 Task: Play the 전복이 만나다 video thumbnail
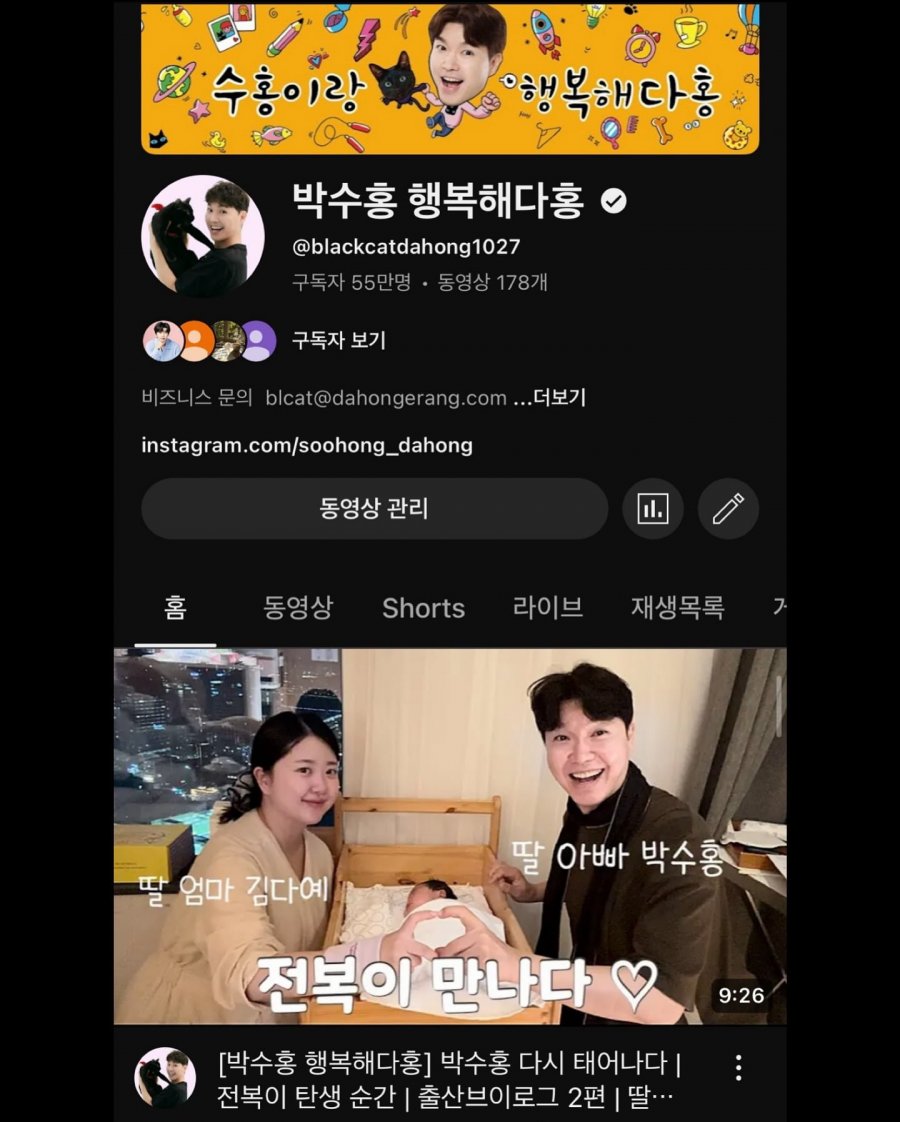pos(449,836)
